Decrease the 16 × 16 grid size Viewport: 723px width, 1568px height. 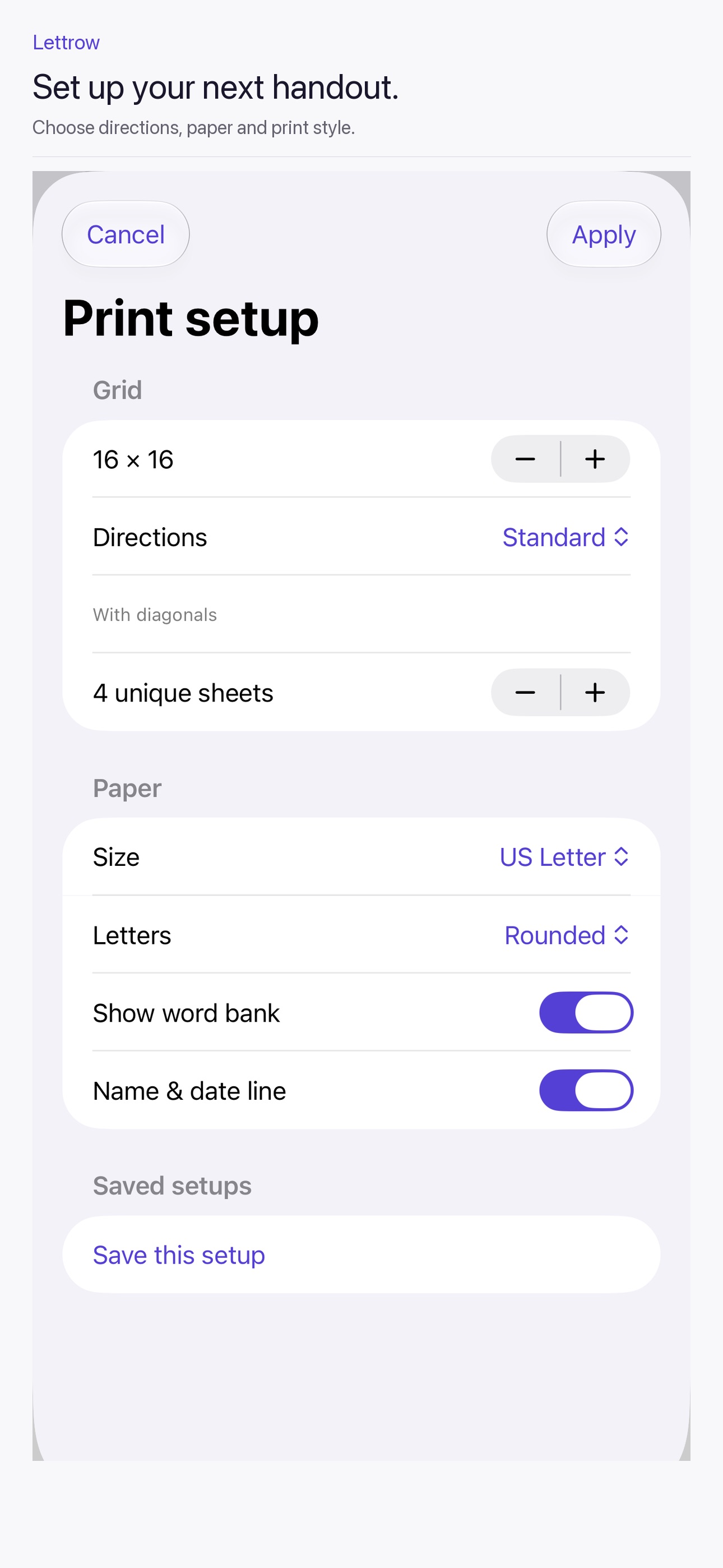pos(525,459)
